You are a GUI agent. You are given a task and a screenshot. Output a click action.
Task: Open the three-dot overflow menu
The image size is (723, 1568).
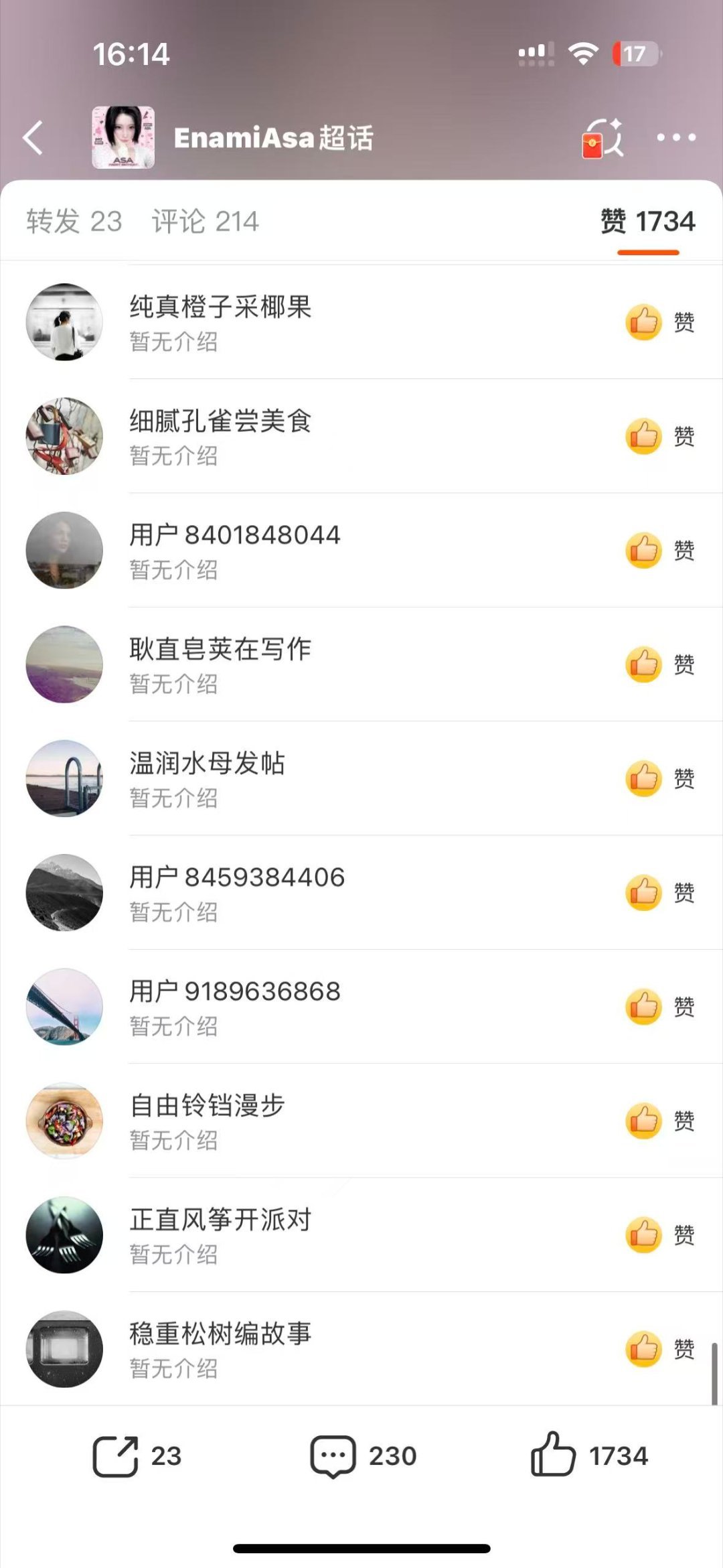(x=675, y=137)
